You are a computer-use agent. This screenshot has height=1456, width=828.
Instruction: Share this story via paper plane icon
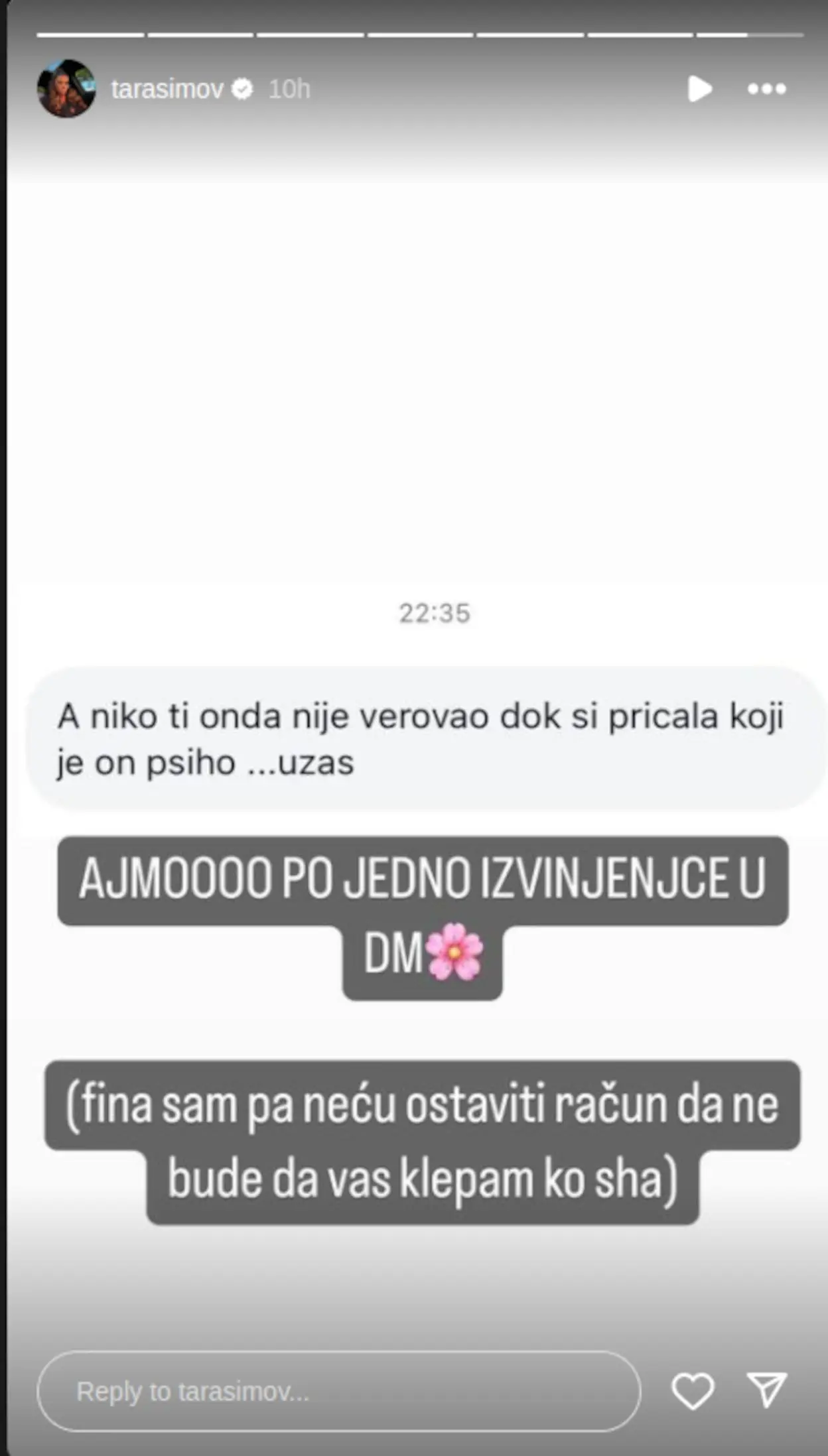coord(767,1390)
